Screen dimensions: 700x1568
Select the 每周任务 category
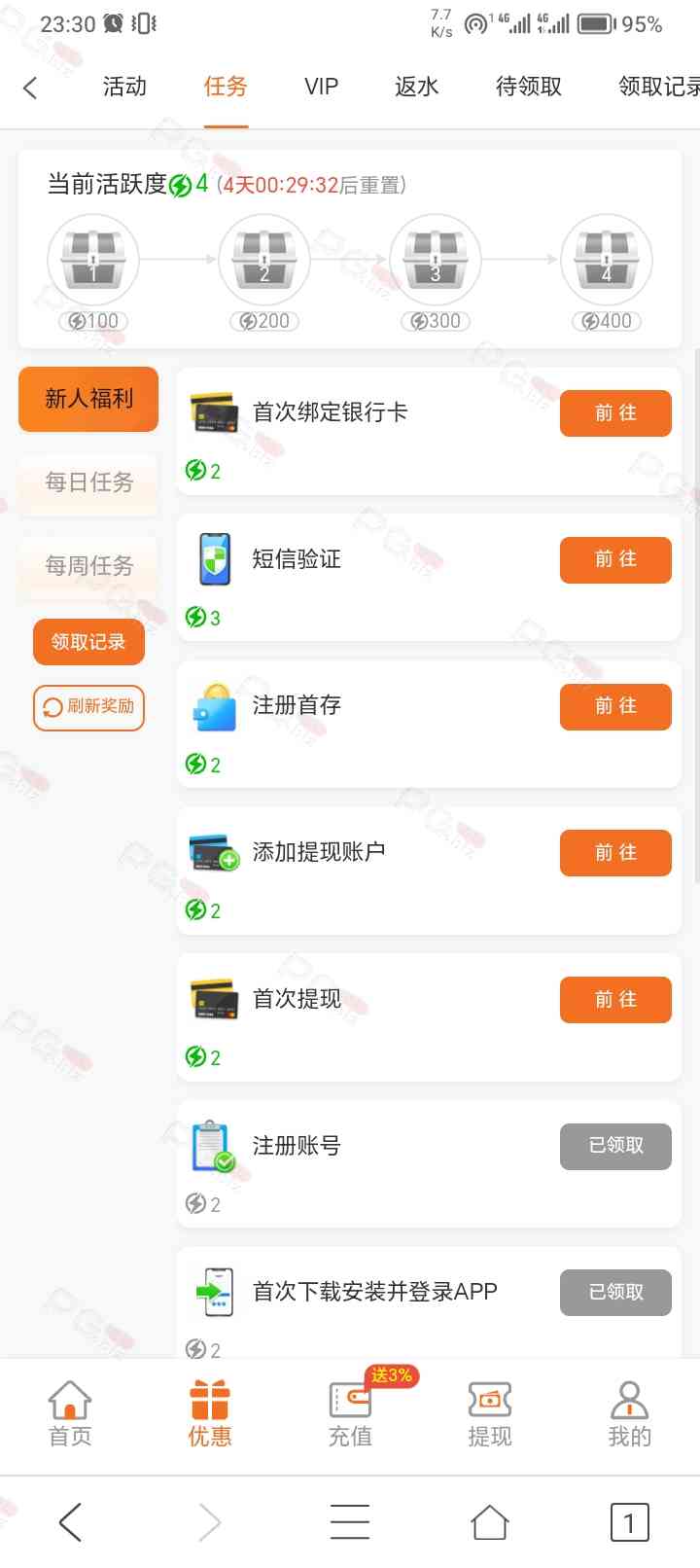(88, 565)
